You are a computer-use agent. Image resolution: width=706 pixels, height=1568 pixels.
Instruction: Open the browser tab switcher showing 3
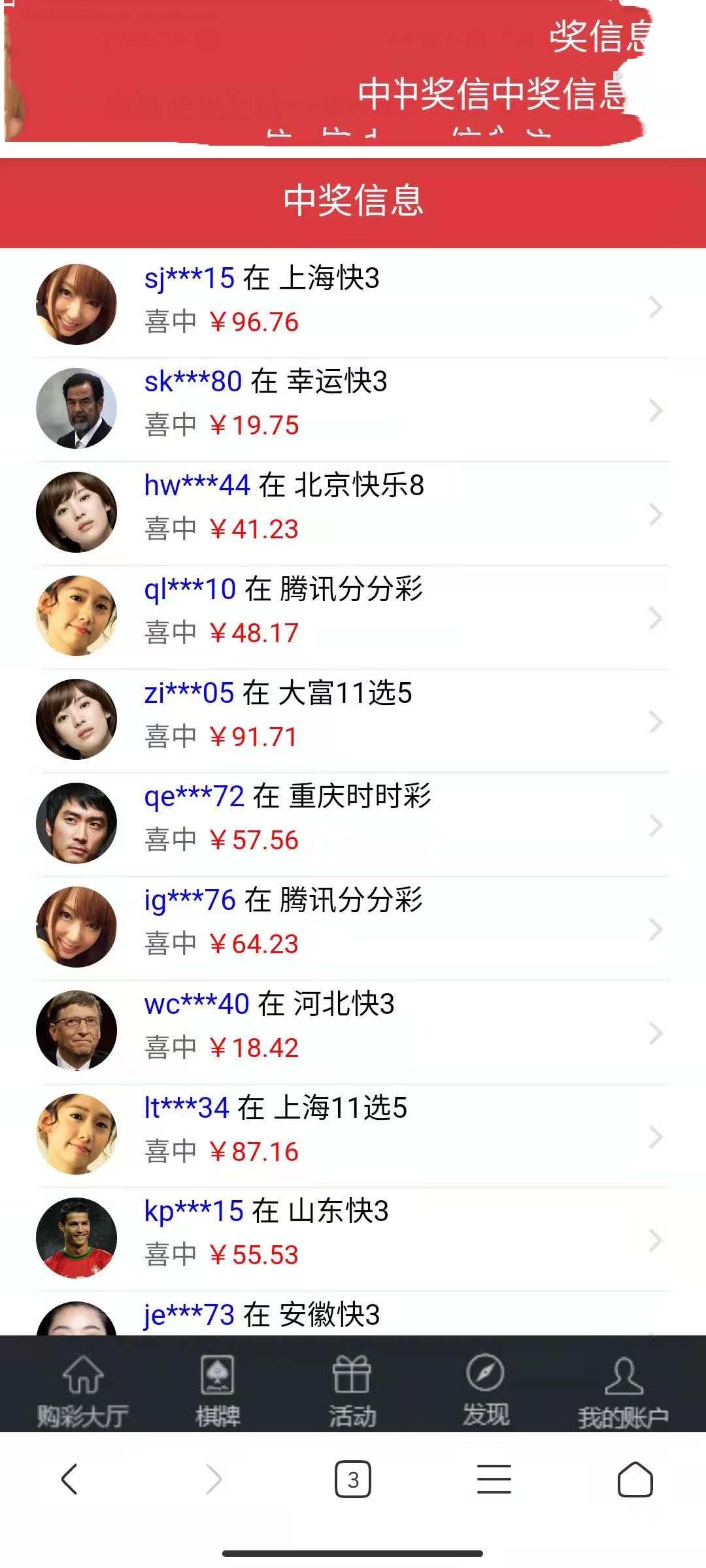click(353, 1479)
